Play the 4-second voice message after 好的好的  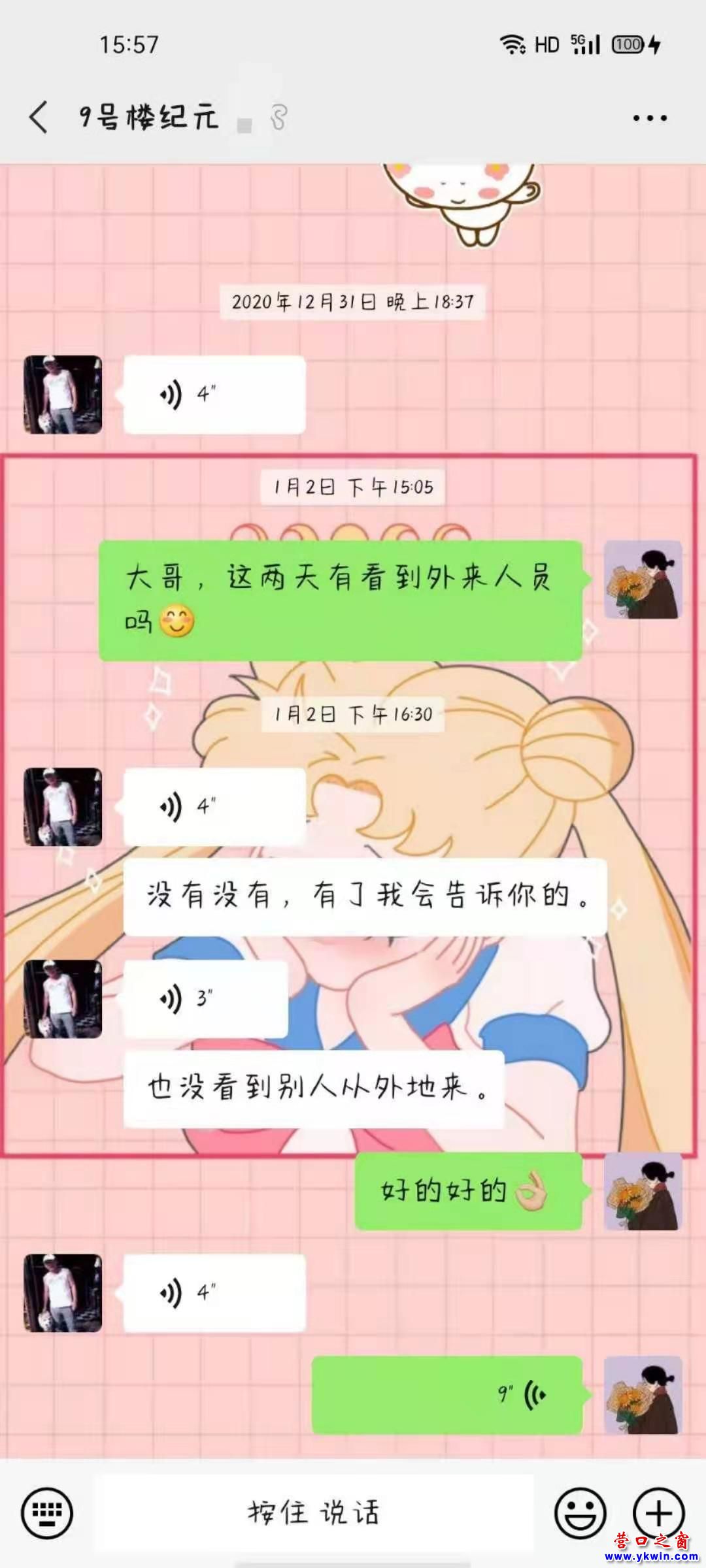(214, 1293)
